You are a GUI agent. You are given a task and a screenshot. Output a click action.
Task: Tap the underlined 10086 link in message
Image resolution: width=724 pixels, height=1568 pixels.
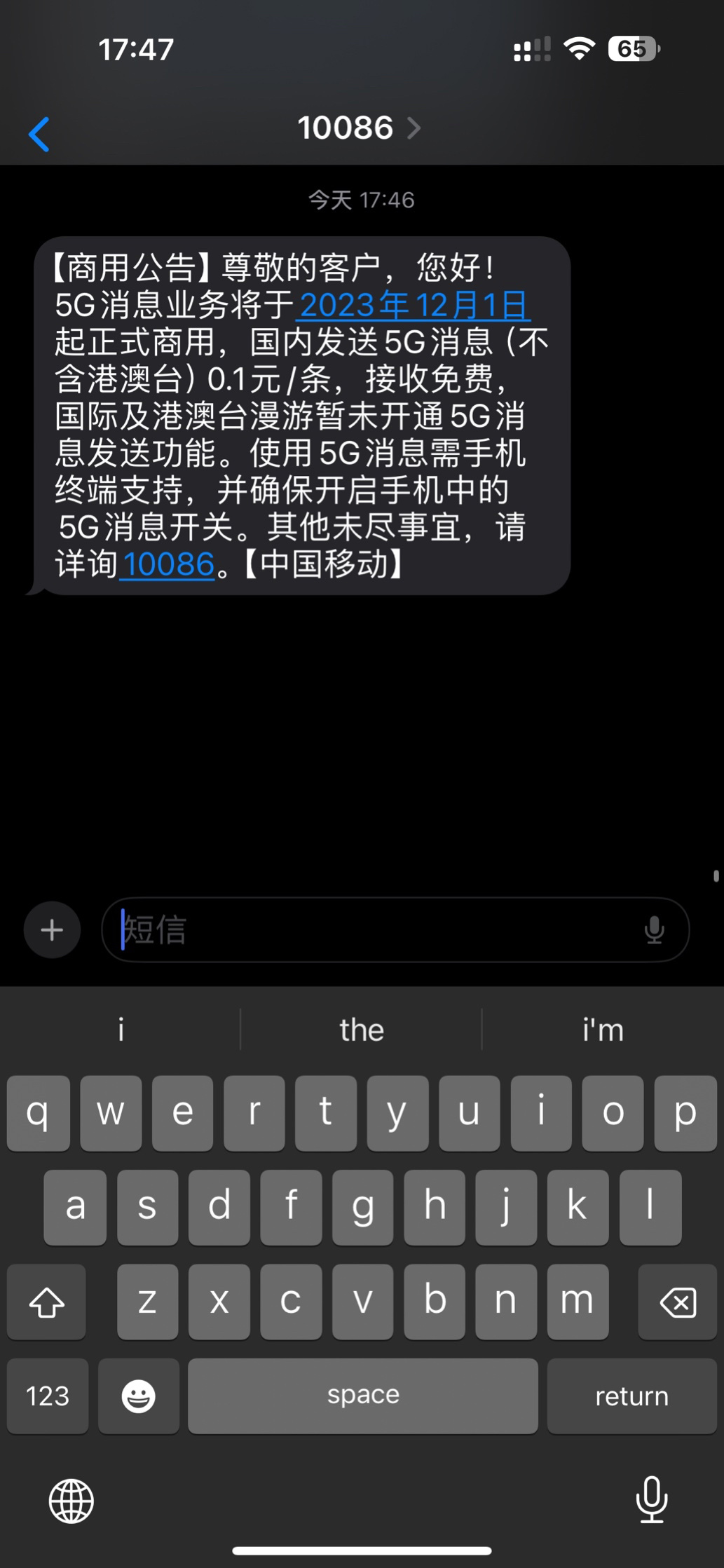[x=167, y=564]
